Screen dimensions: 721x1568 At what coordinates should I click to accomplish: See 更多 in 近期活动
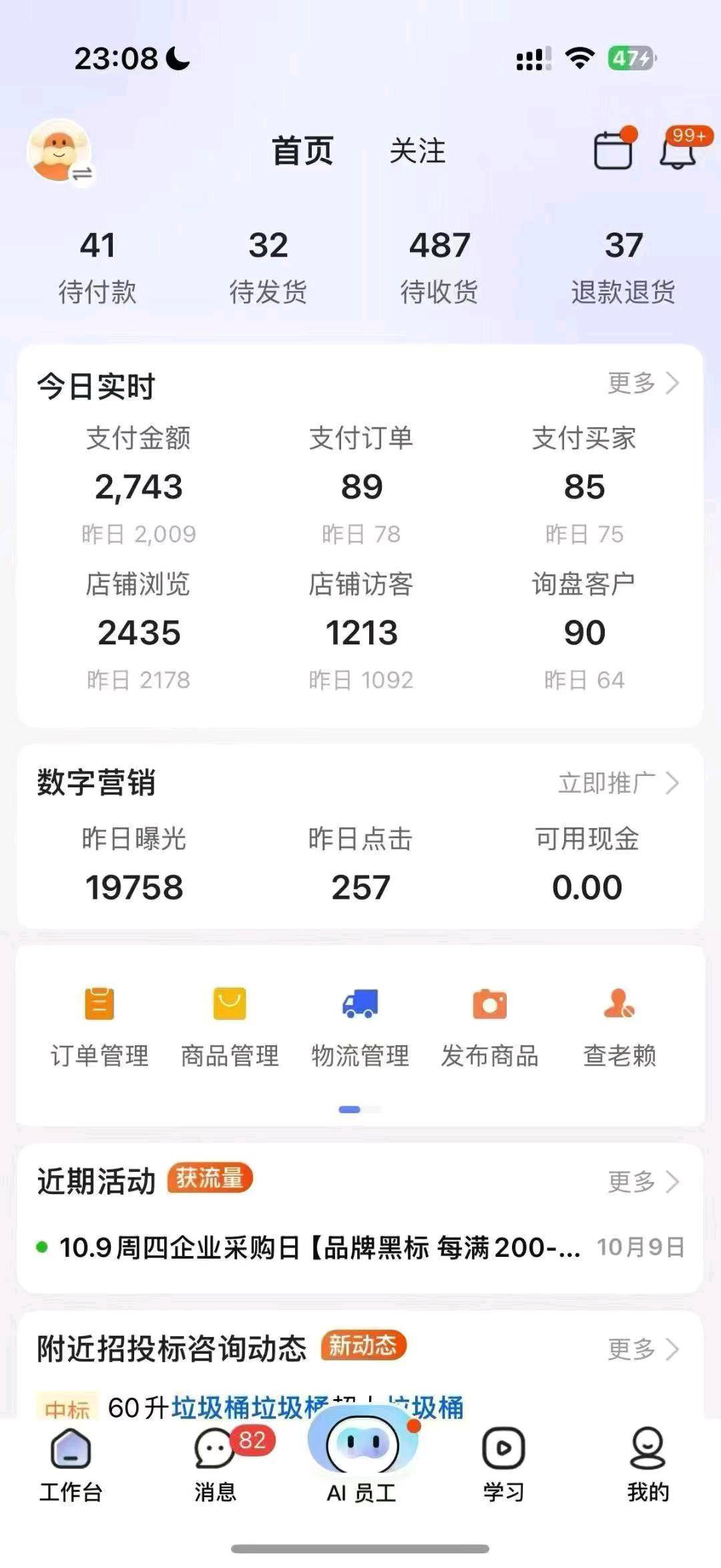point(642,1181)
